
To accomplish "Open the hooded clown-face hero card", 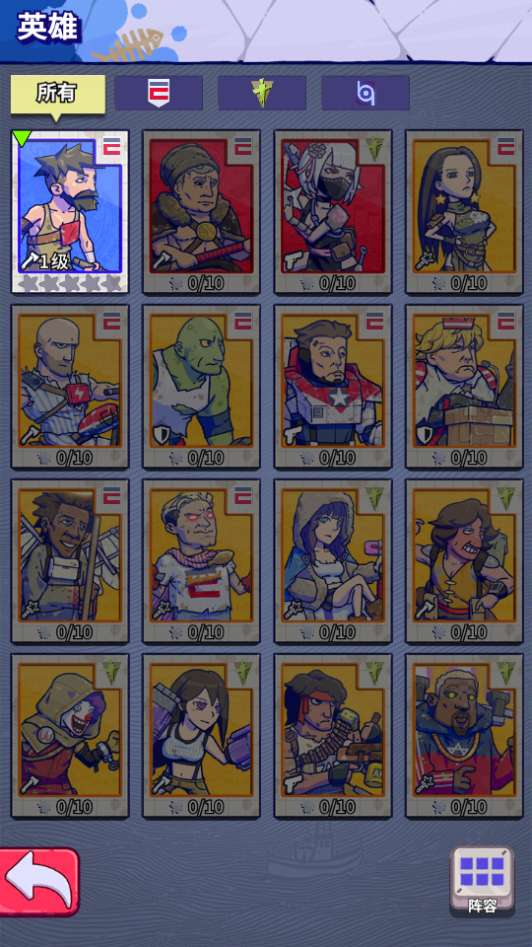I will click(x=69, y=736).
